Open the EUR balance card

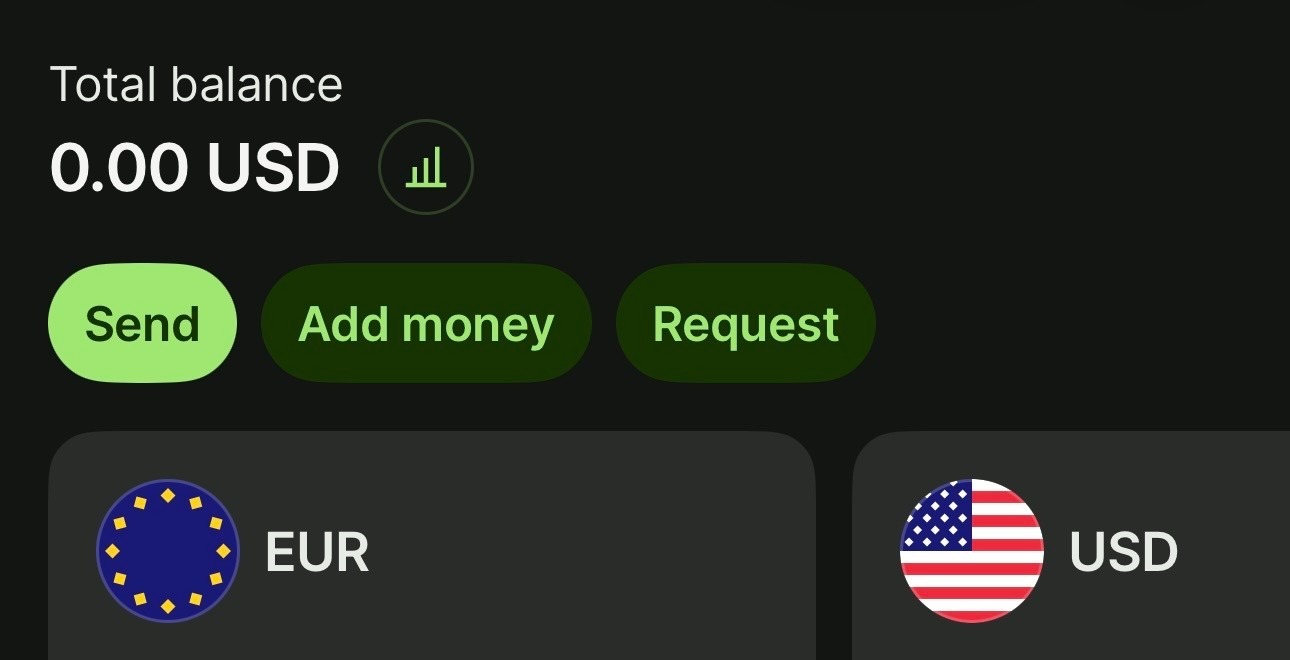point(430,550)
